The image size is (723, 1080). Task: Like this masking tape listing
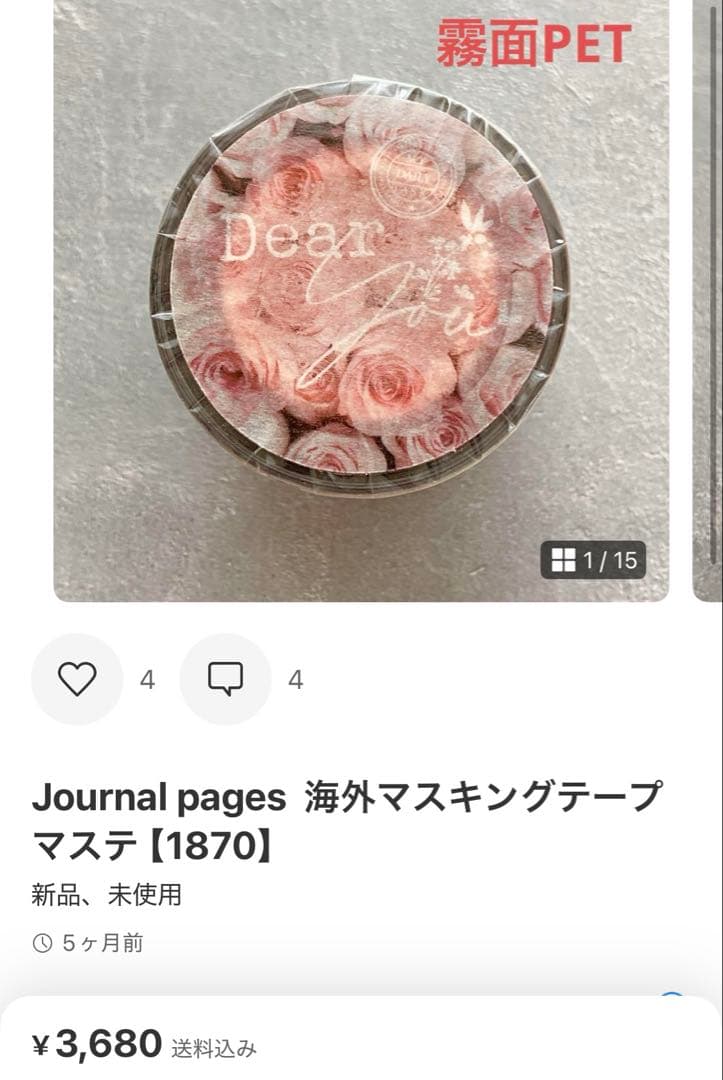77,679
